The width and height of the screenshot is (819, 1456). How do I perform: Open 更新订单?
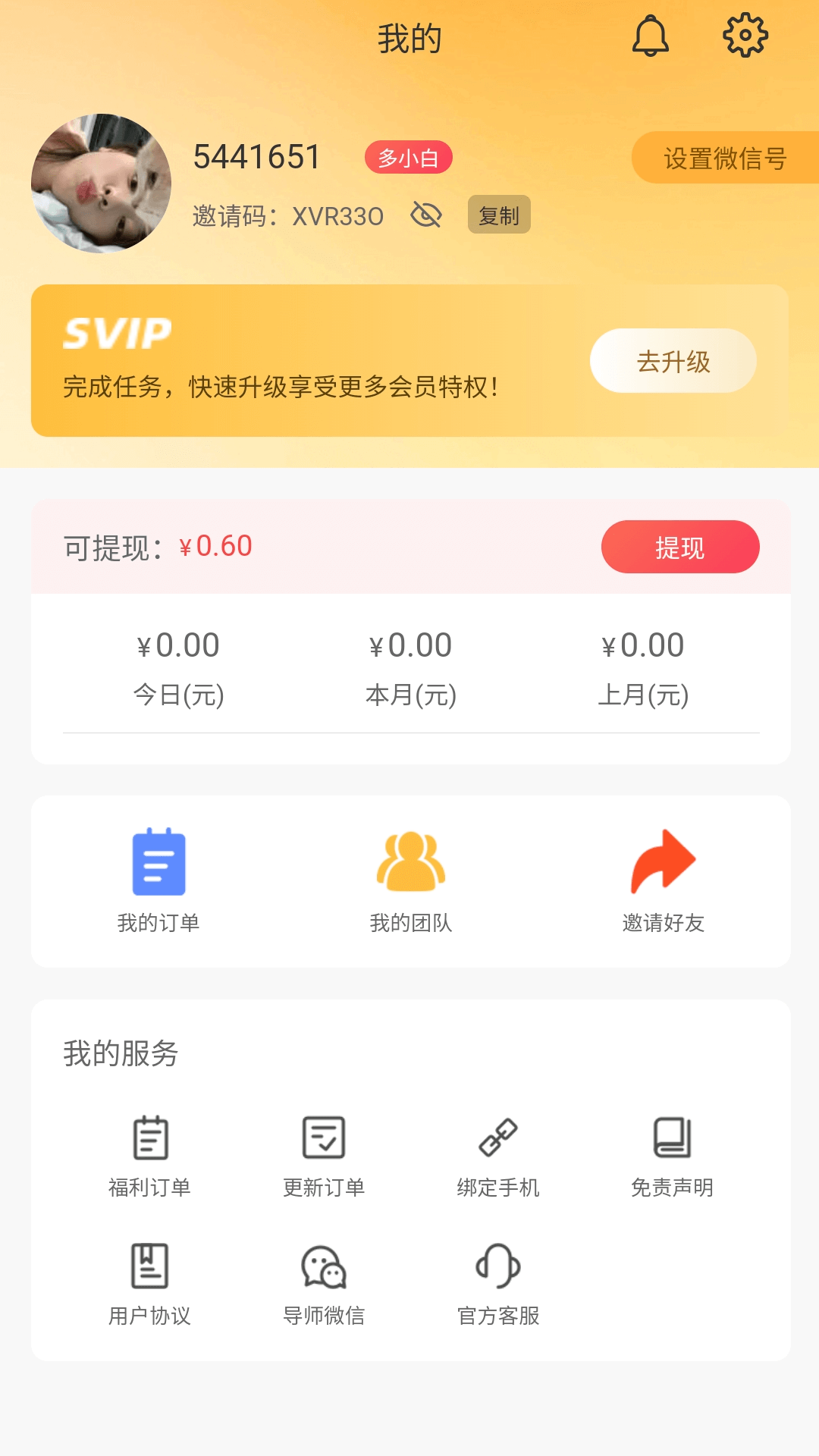click(324, 1156)
